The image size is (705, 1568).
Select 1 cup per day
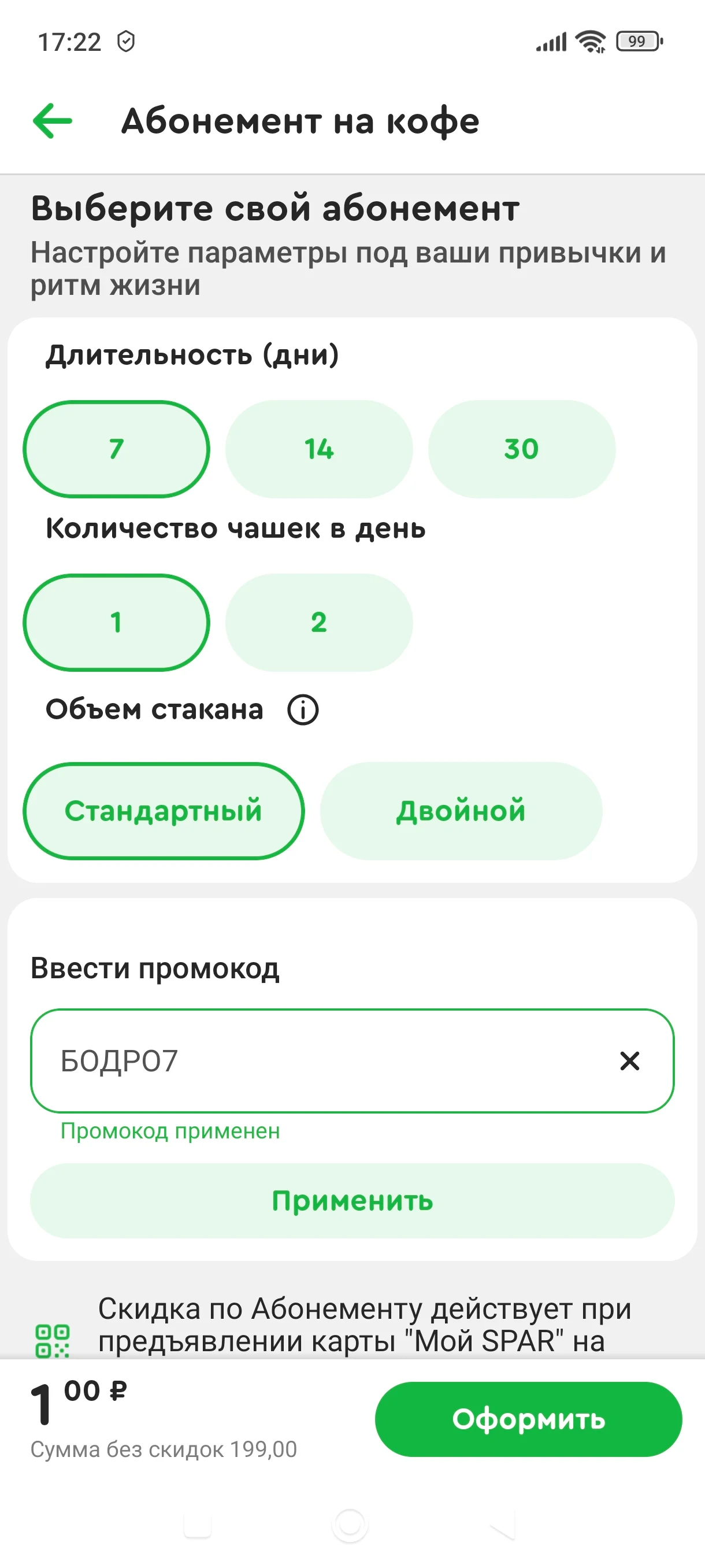(116, 623)
